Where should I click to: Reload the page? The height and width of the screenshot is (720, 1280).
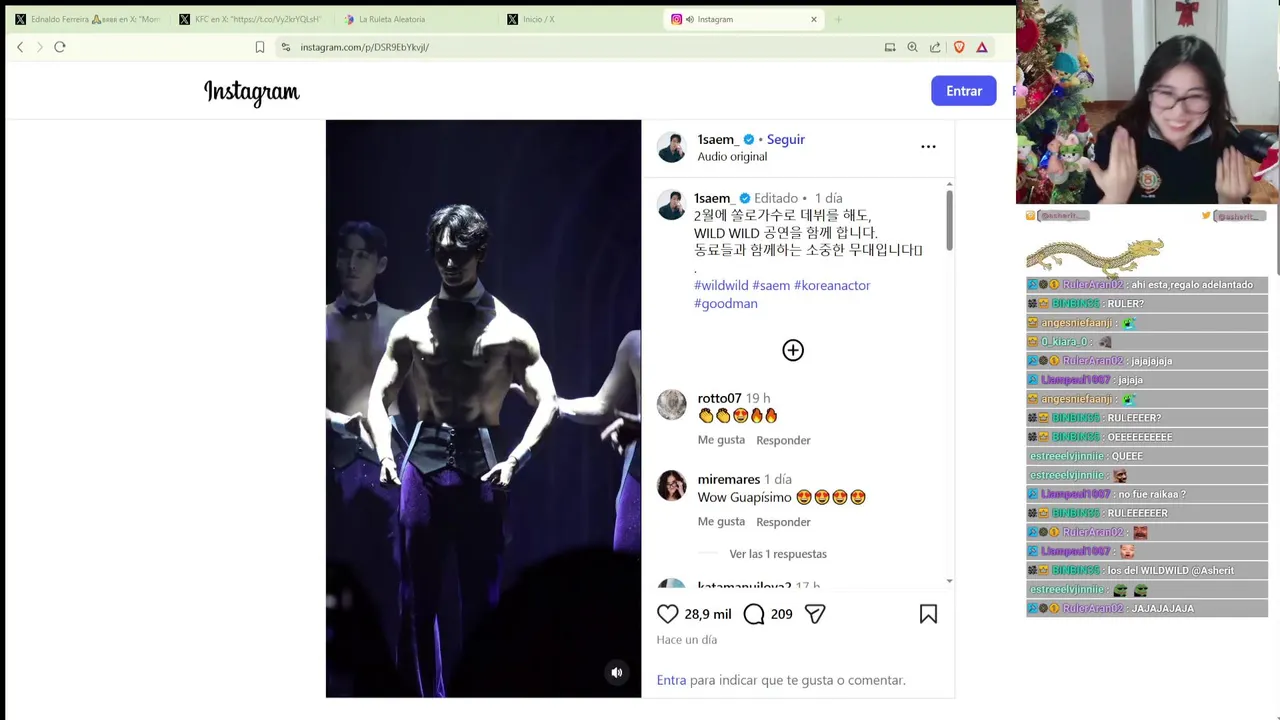coord(60,47)
